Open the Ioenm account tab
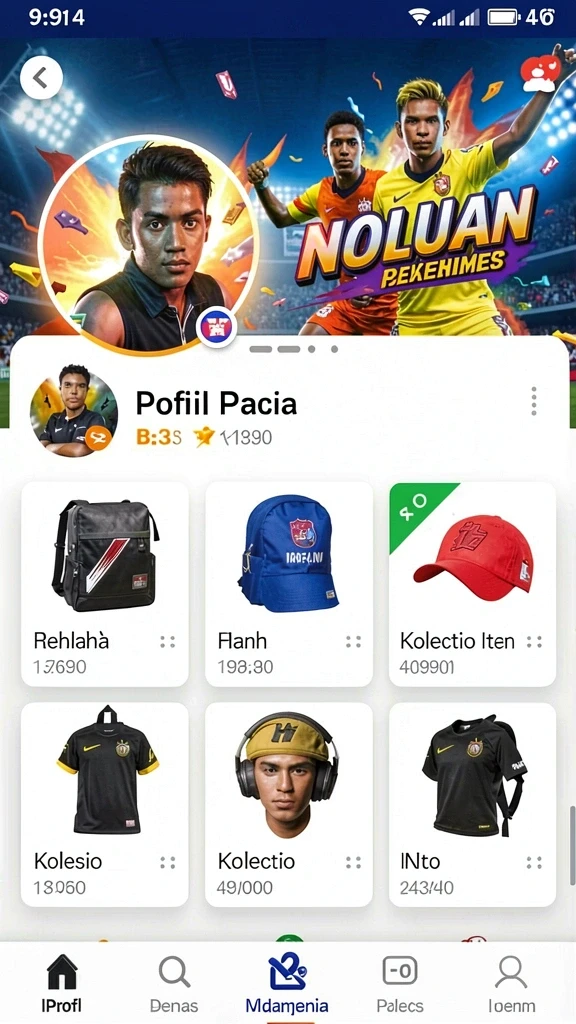 [x=511, y=983]
